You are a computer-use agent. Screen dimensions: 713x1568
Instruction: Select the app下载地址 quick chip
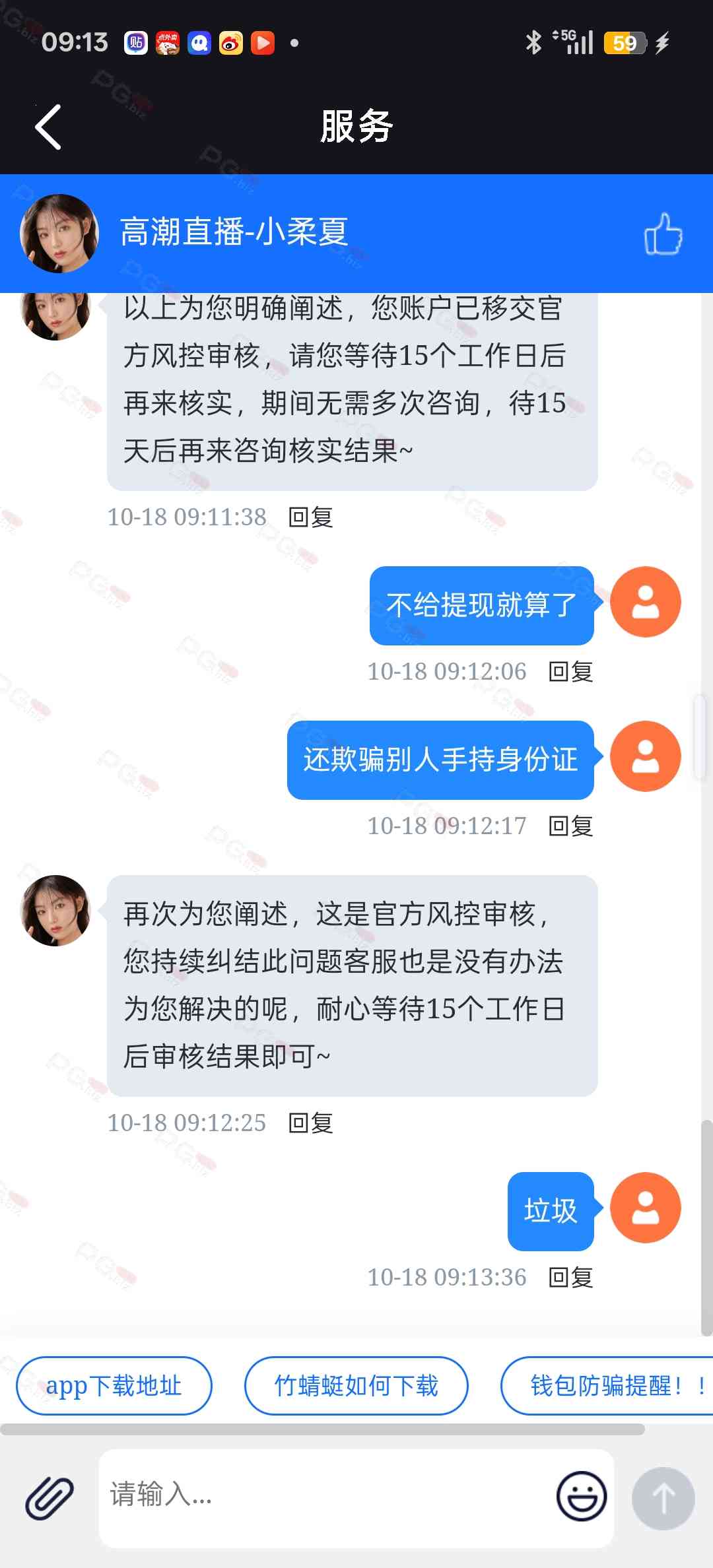coord(114,1386)
